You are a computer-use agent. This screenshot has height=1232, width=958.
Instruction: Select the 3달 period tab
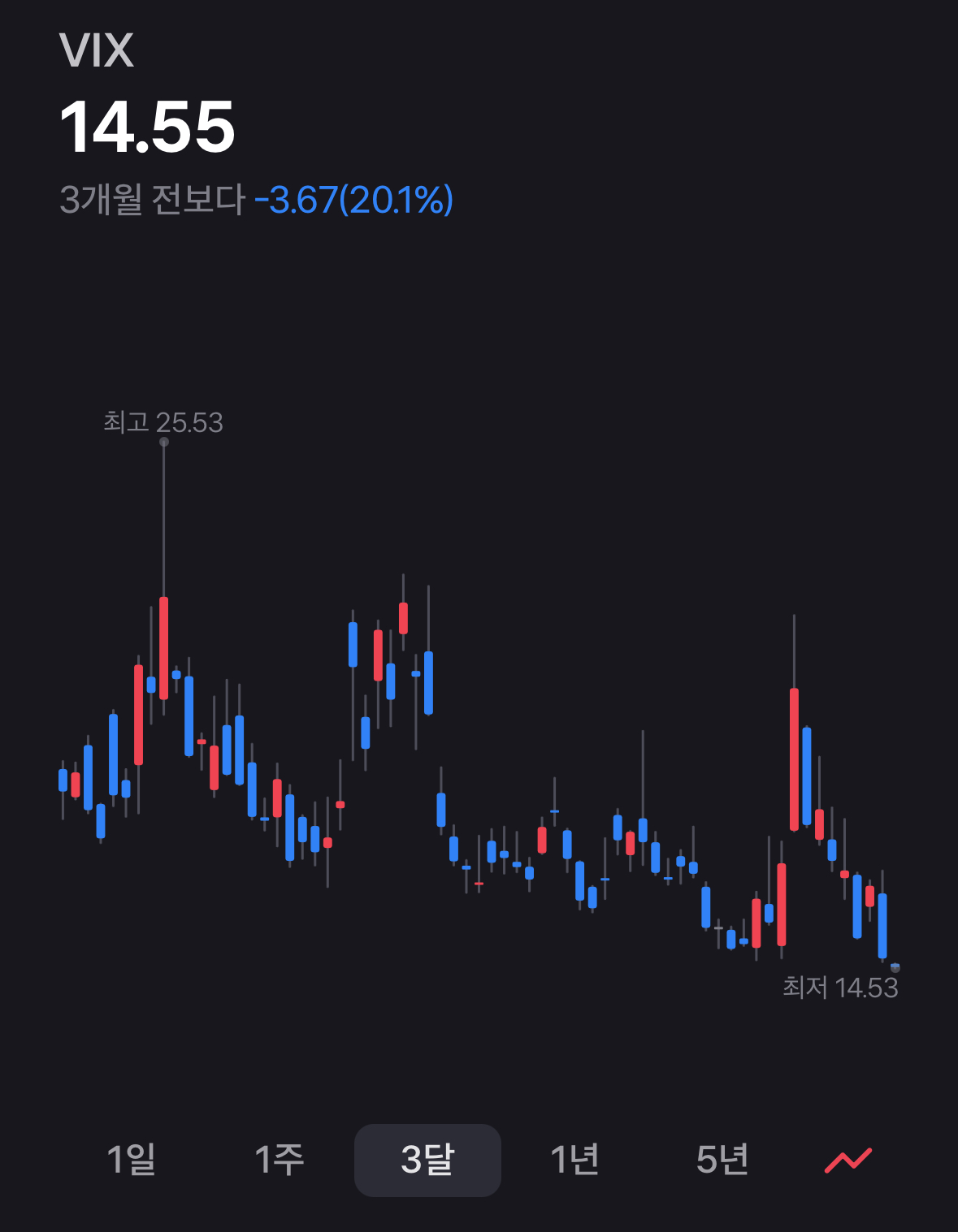(427, 1160)
